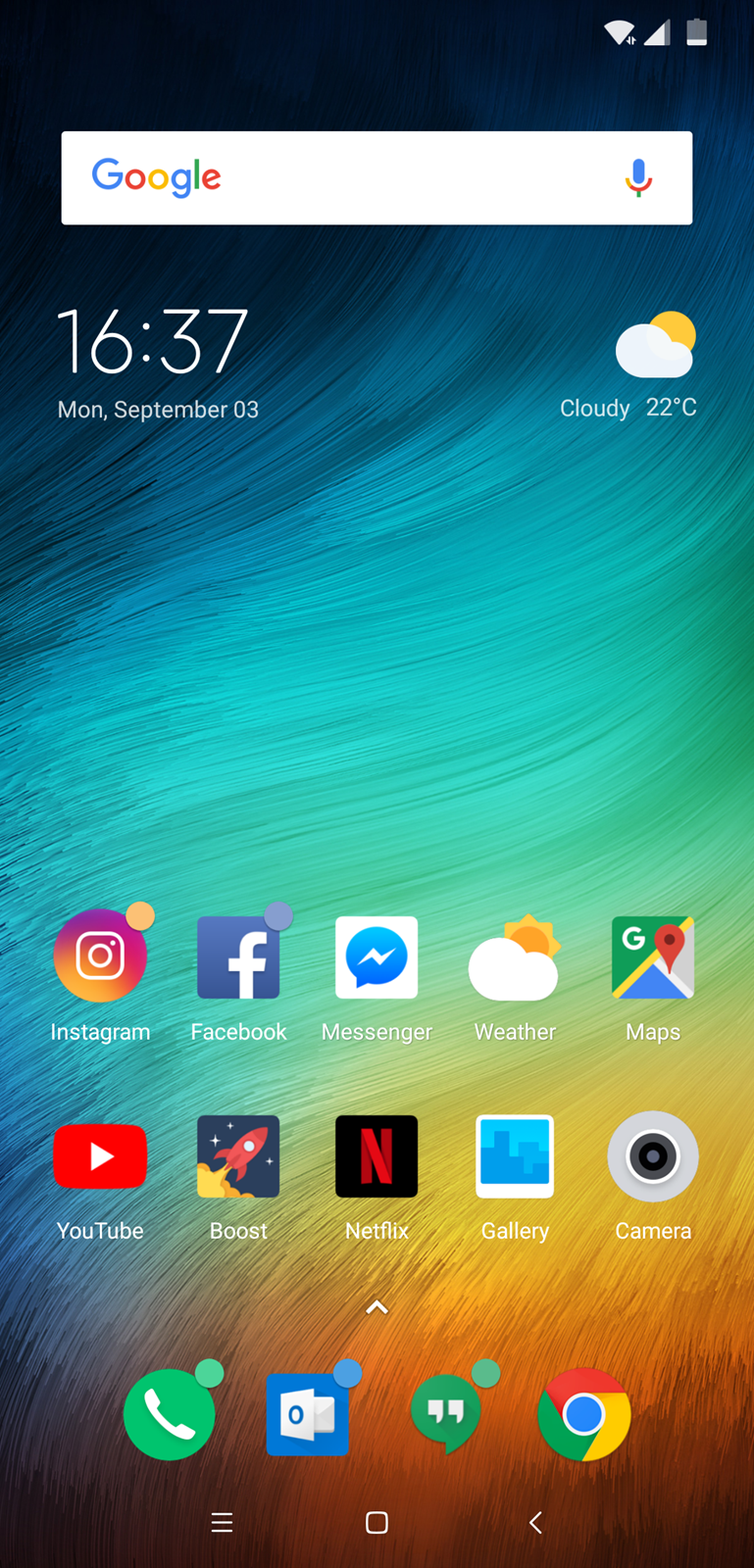Screen dimensions: 754x1568
Task: Open the Facebook app
Action: click(238, 957)
